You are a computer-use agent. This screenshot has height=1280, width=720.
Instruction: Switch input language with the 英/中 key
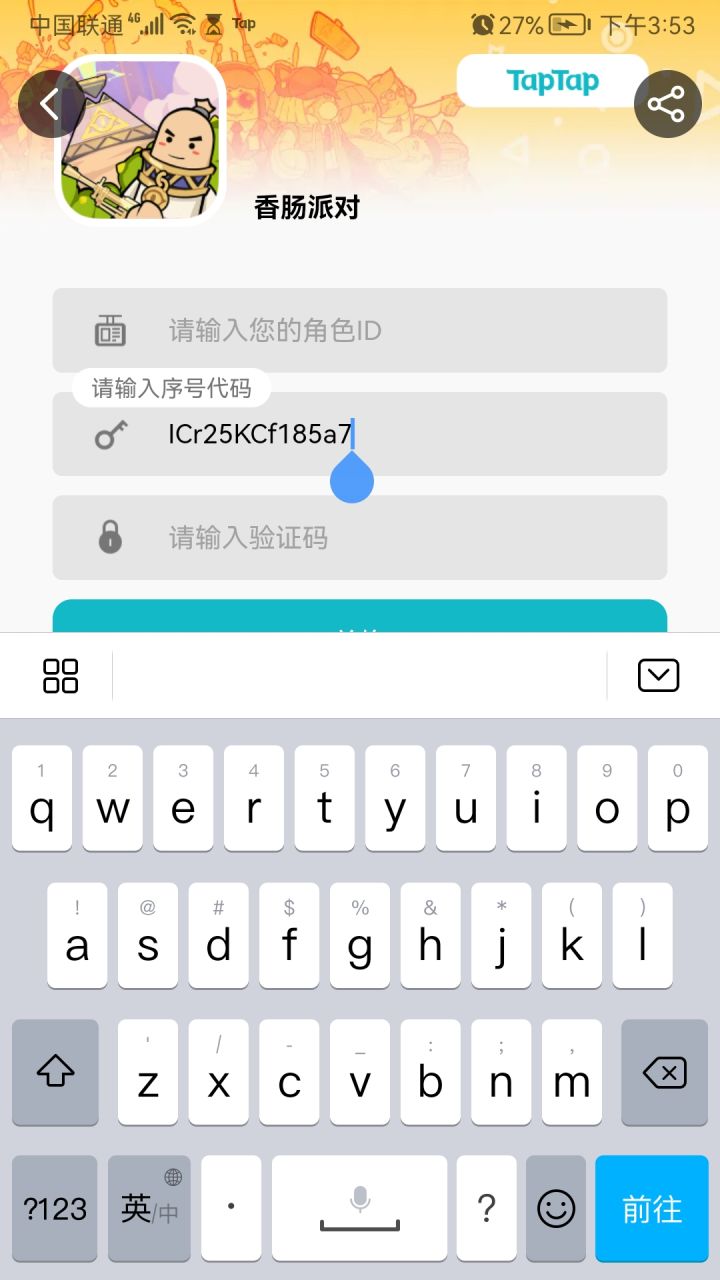pyautogui.click(x=148, y=1208)
